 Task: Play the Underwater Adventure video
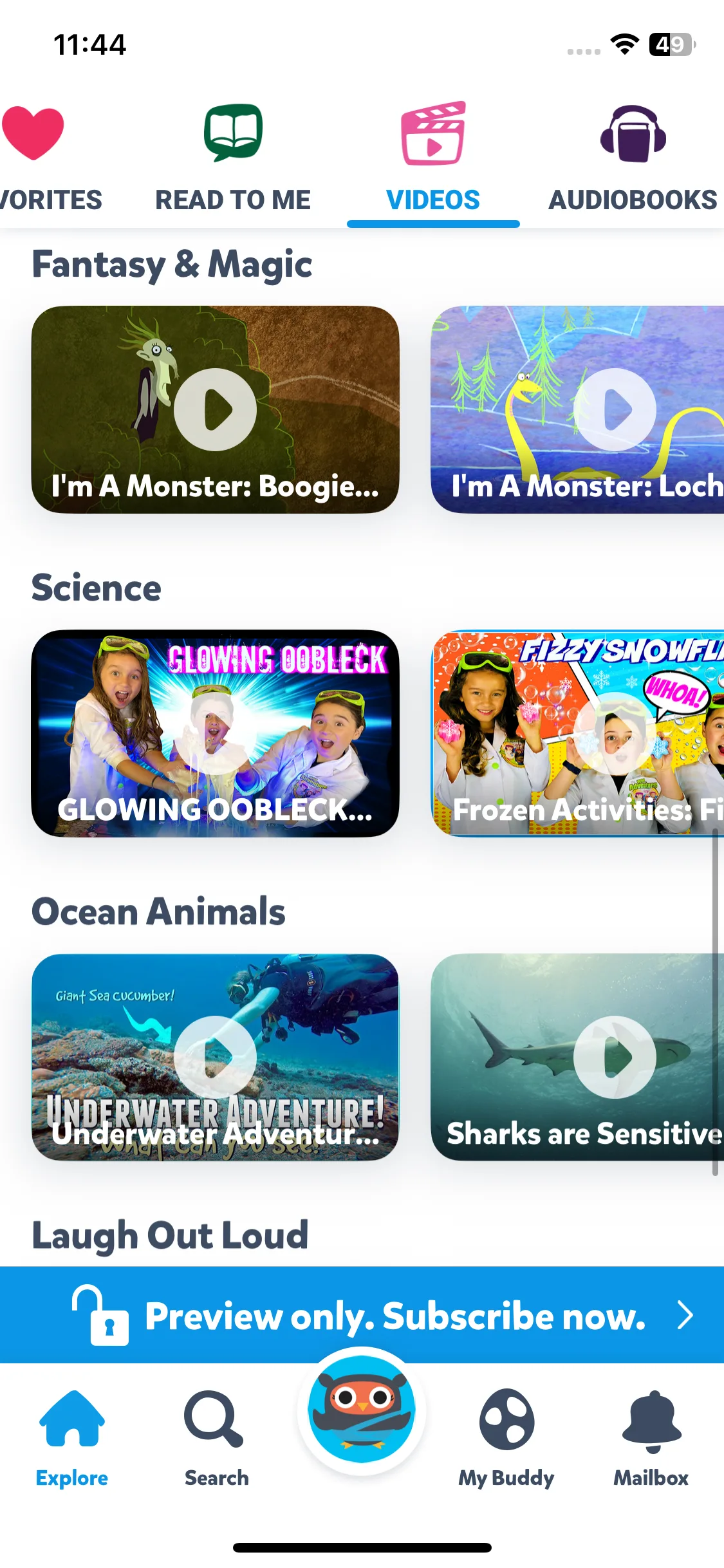coord(215,1057)
